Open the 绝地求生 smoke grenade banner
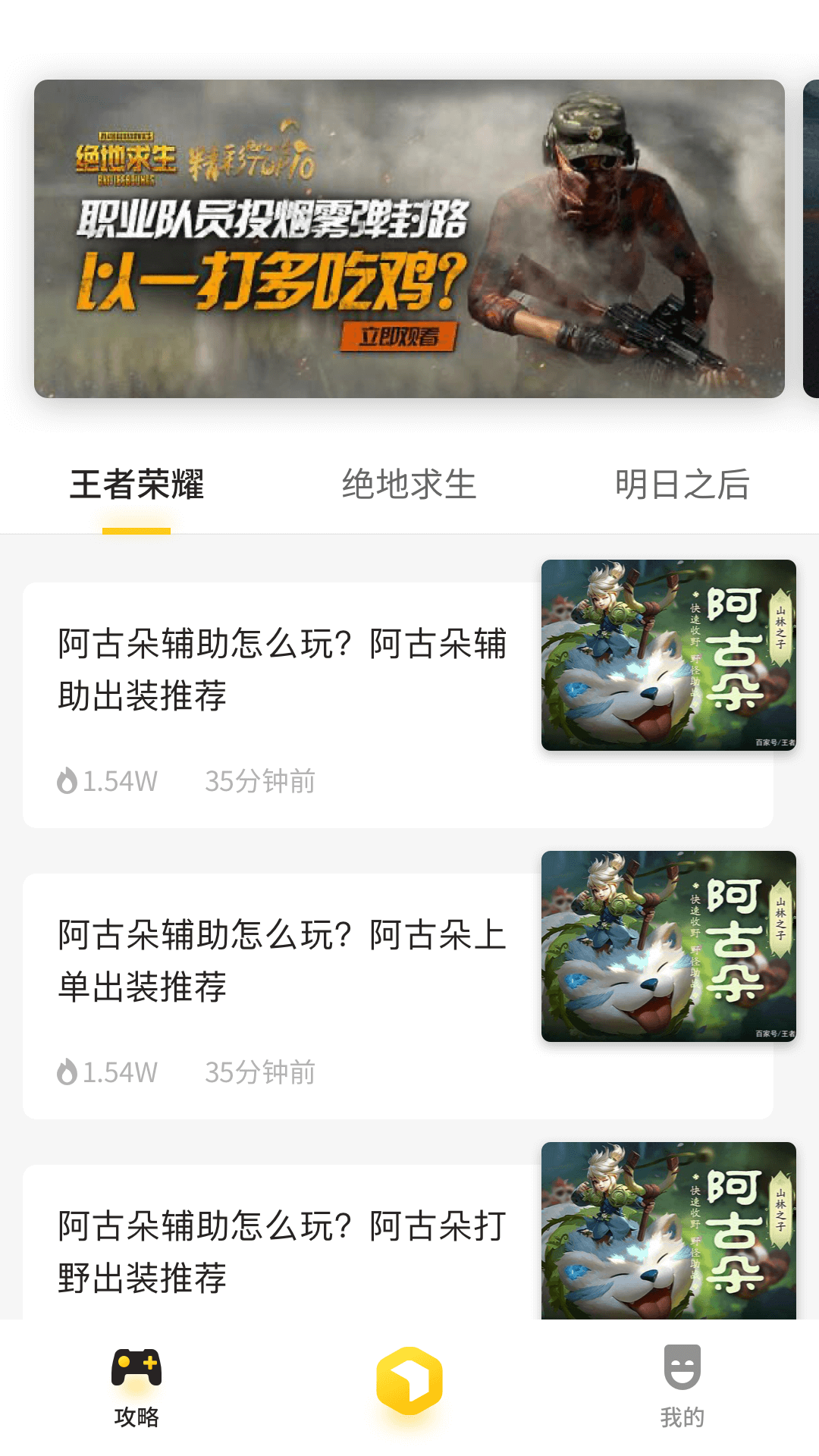Image resolution: width=819 pixels, height=1456 pixels. pyautogui.click(x=409, y=239)
